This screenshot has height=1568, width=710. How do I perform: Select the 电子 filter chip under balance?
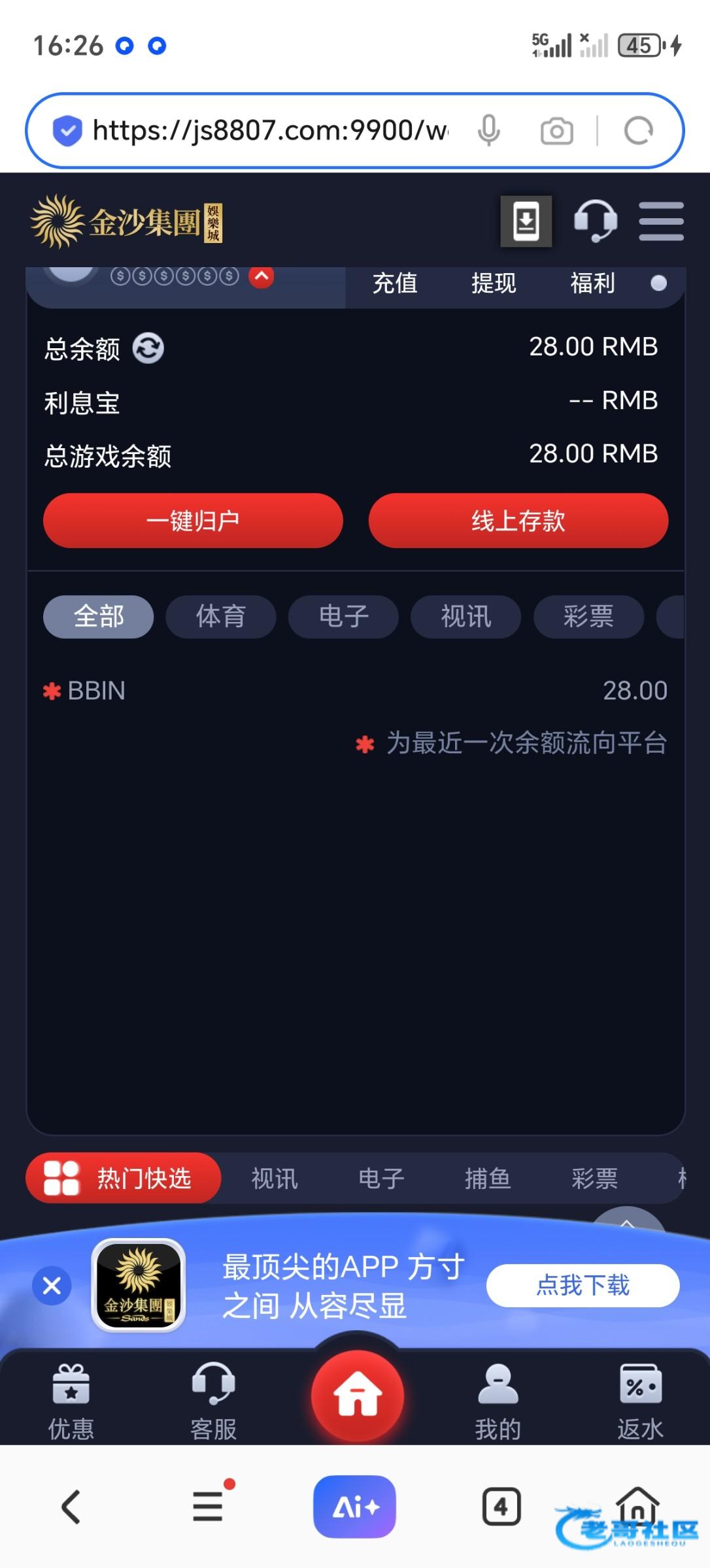[343, 616]
